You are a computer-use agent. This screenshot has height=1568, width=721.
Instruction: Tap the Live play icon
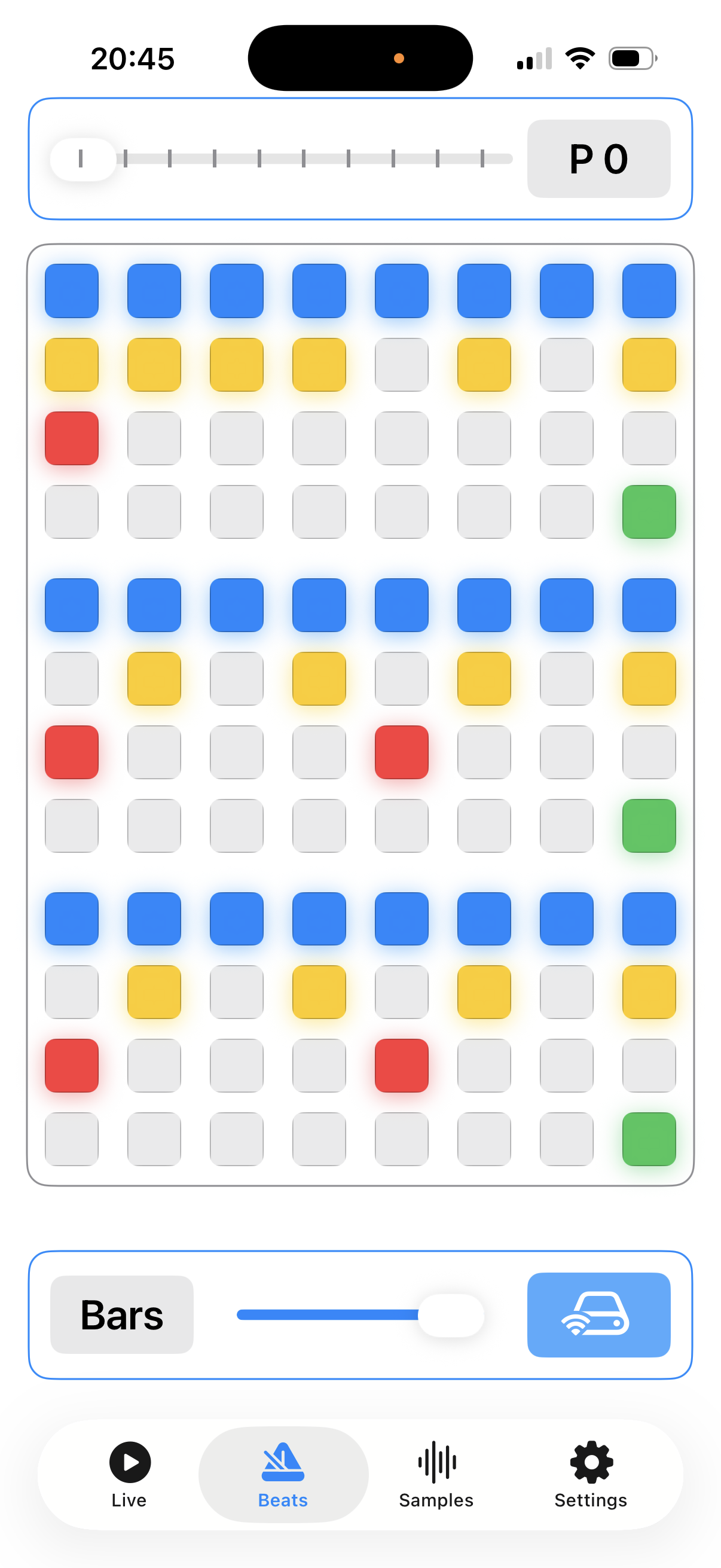[x=129, y=1460]
